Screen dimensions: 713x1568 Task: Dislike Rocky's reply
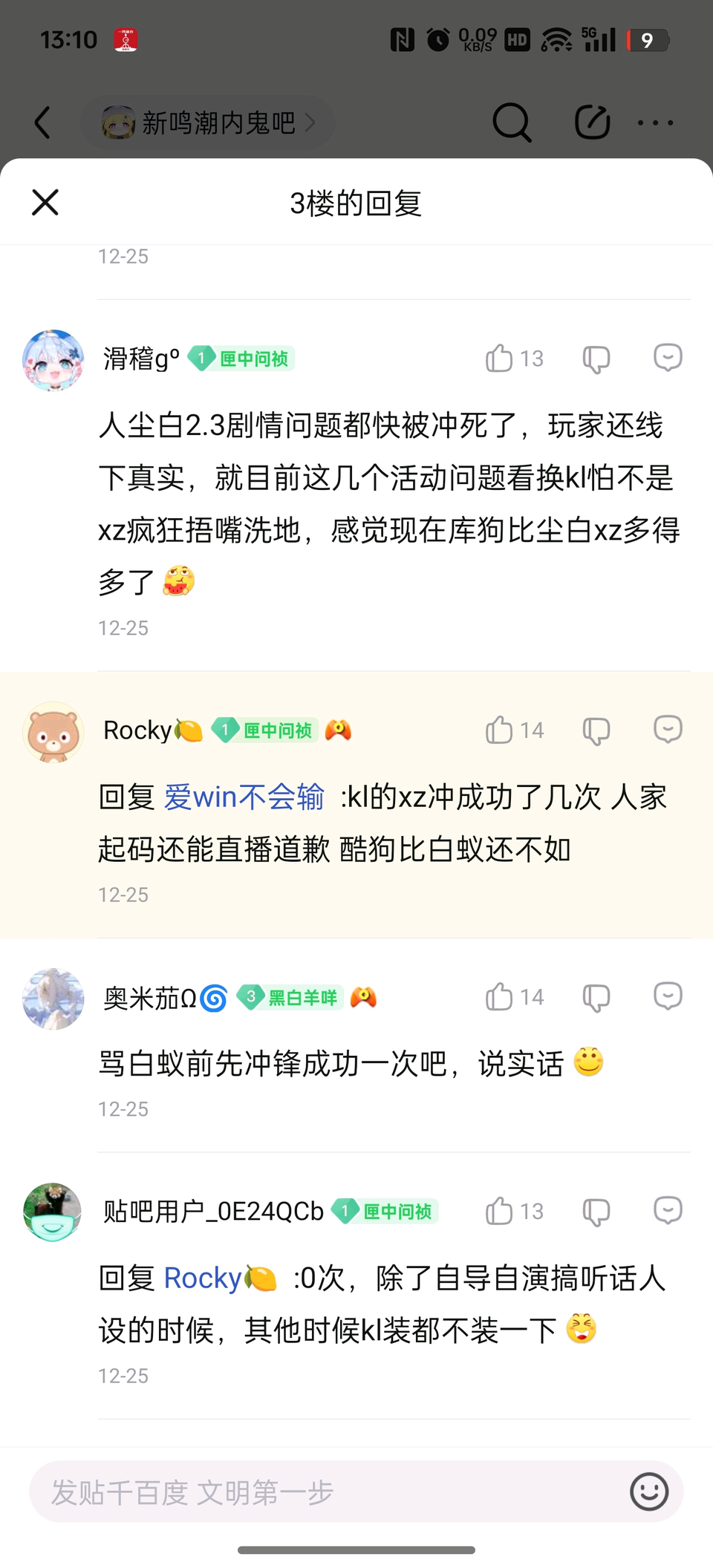[596, 731]
